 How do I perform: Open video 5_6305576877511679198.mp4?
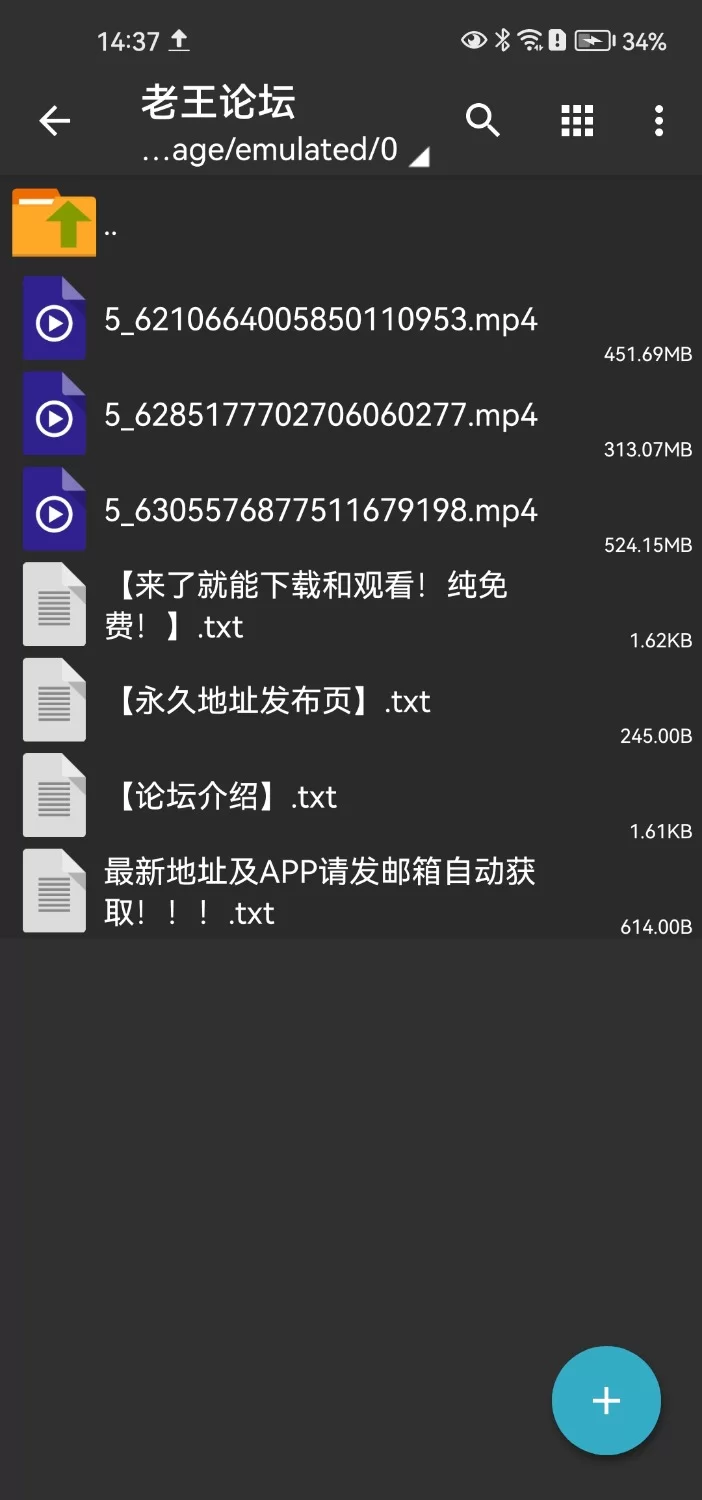click(320, 511)
